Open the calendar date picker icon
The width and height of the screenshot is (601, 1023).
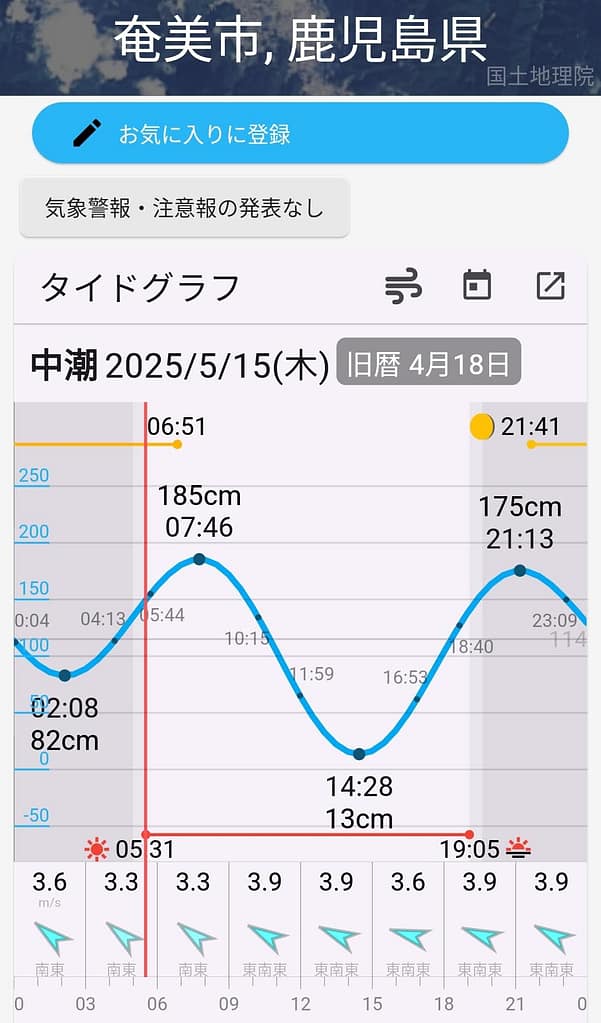tap(477, 287)
